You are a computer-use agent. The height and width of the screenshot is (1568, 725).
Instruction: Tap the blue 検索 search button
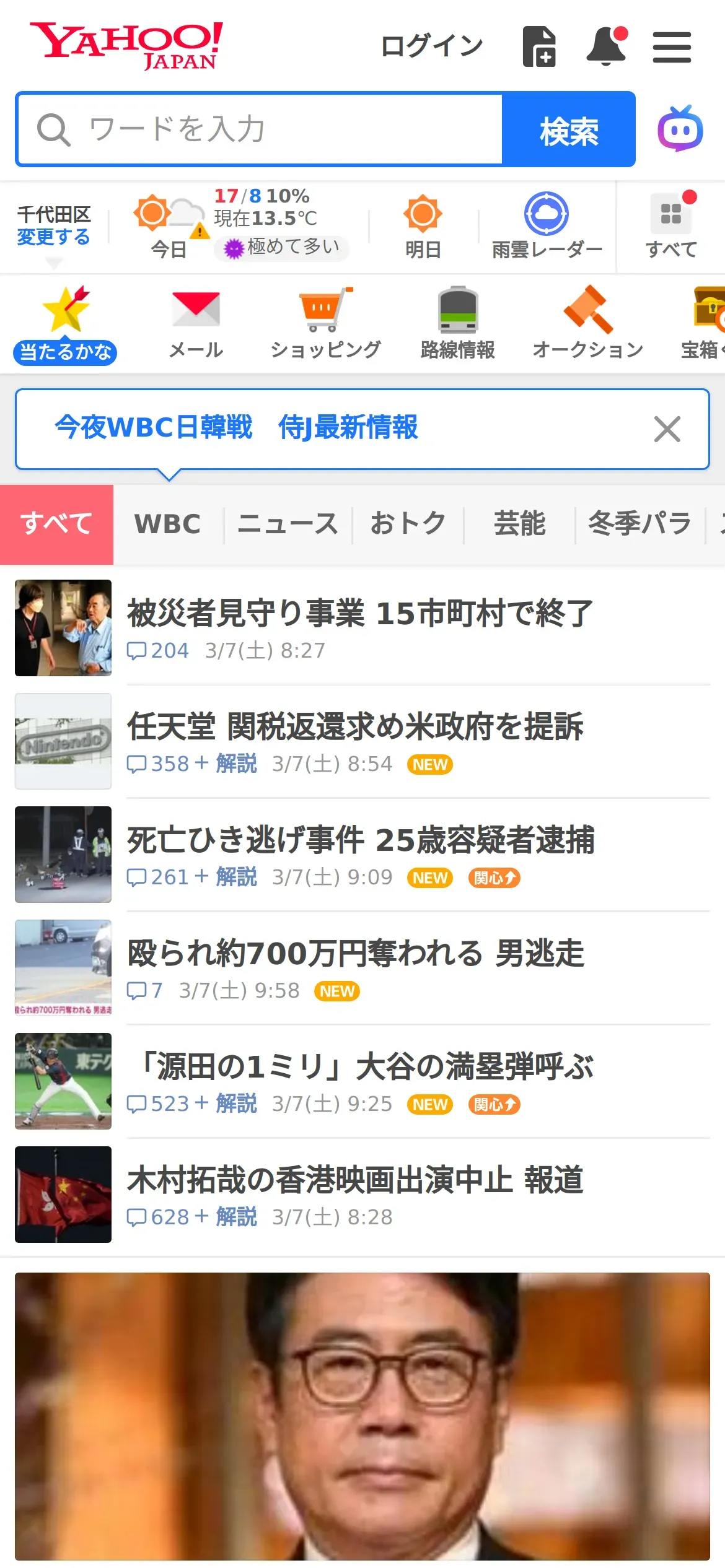click(x=568, y=129)
